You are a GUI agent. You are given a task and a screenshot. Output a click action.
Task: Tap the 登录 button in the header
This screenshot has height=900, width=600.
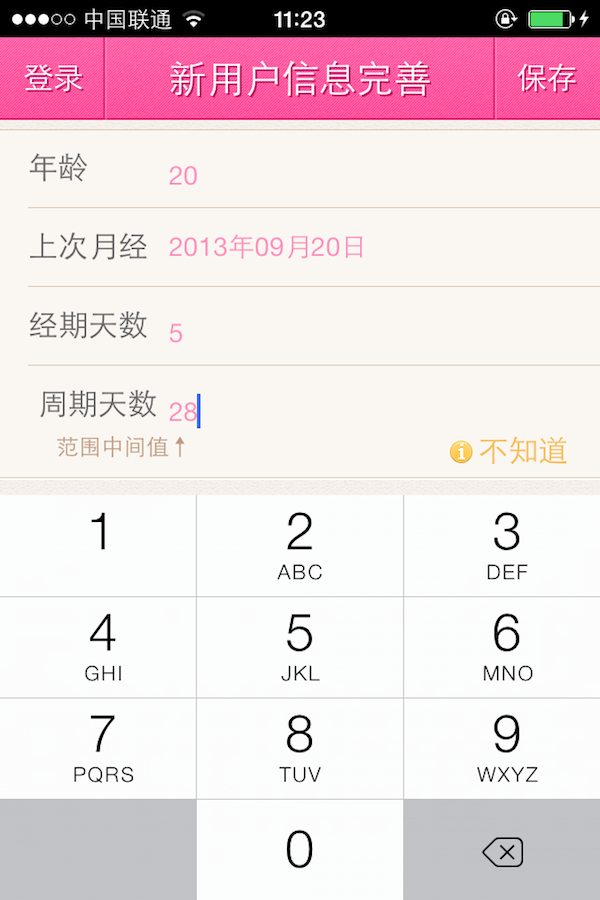[53, 78]
